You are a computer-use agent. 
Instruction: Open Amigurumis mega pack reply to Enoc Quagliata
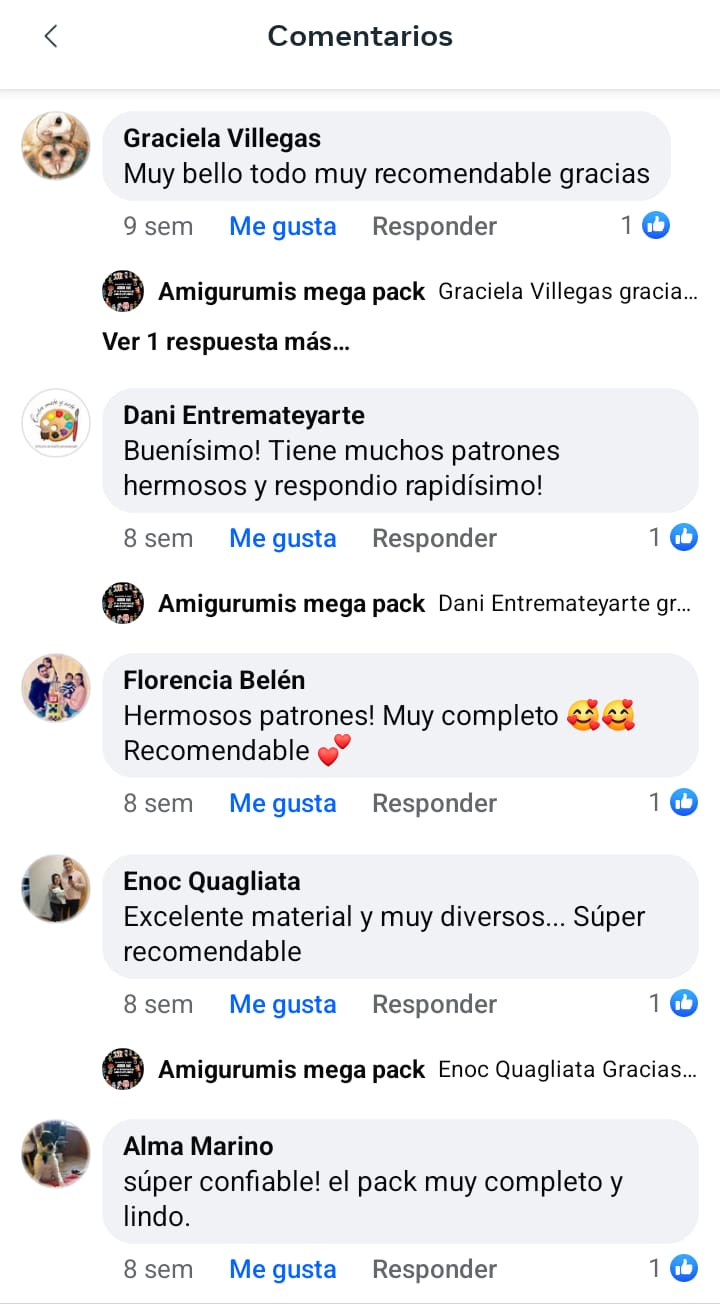tap(400, 1070)
